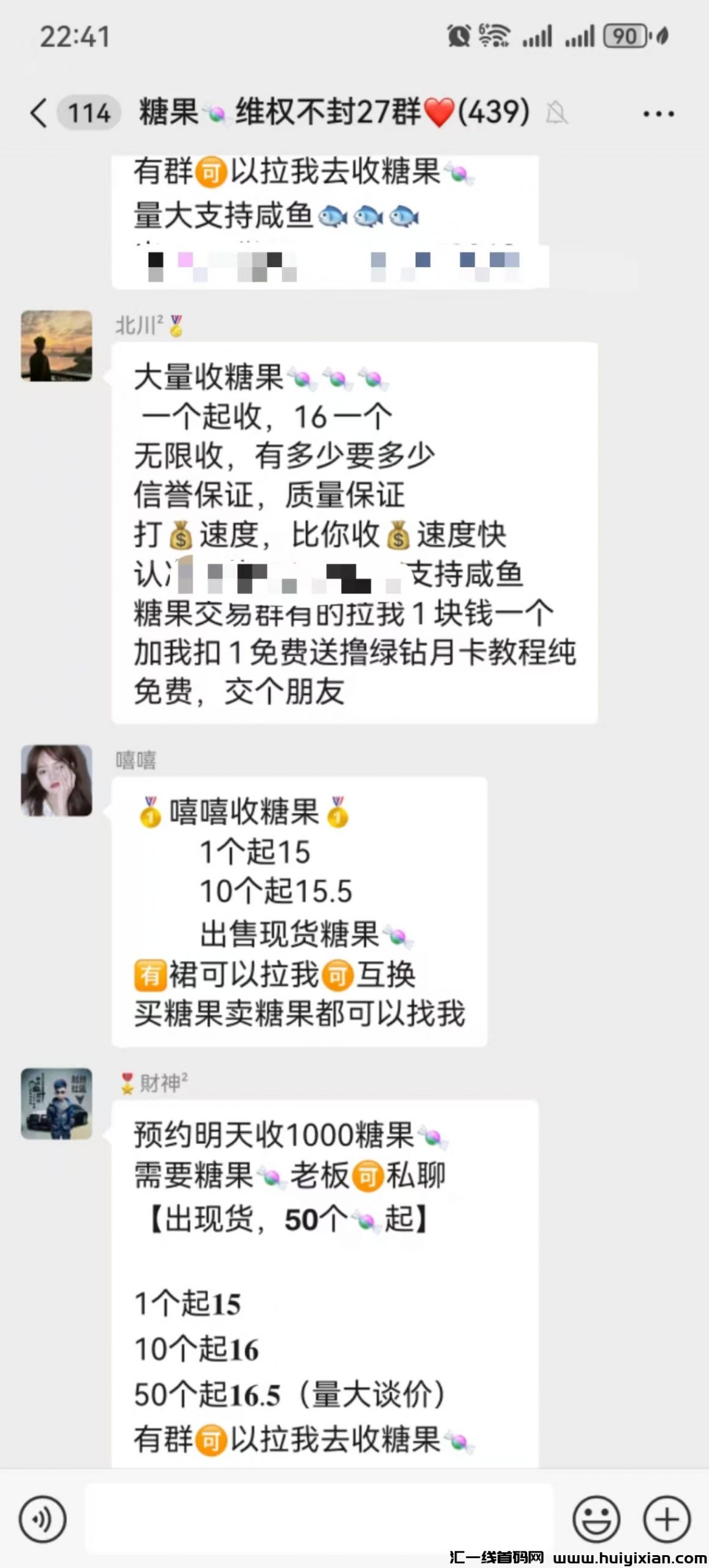Go back to the chat list
This screenshot has height=1568, width=709.
tap(39, 113)
